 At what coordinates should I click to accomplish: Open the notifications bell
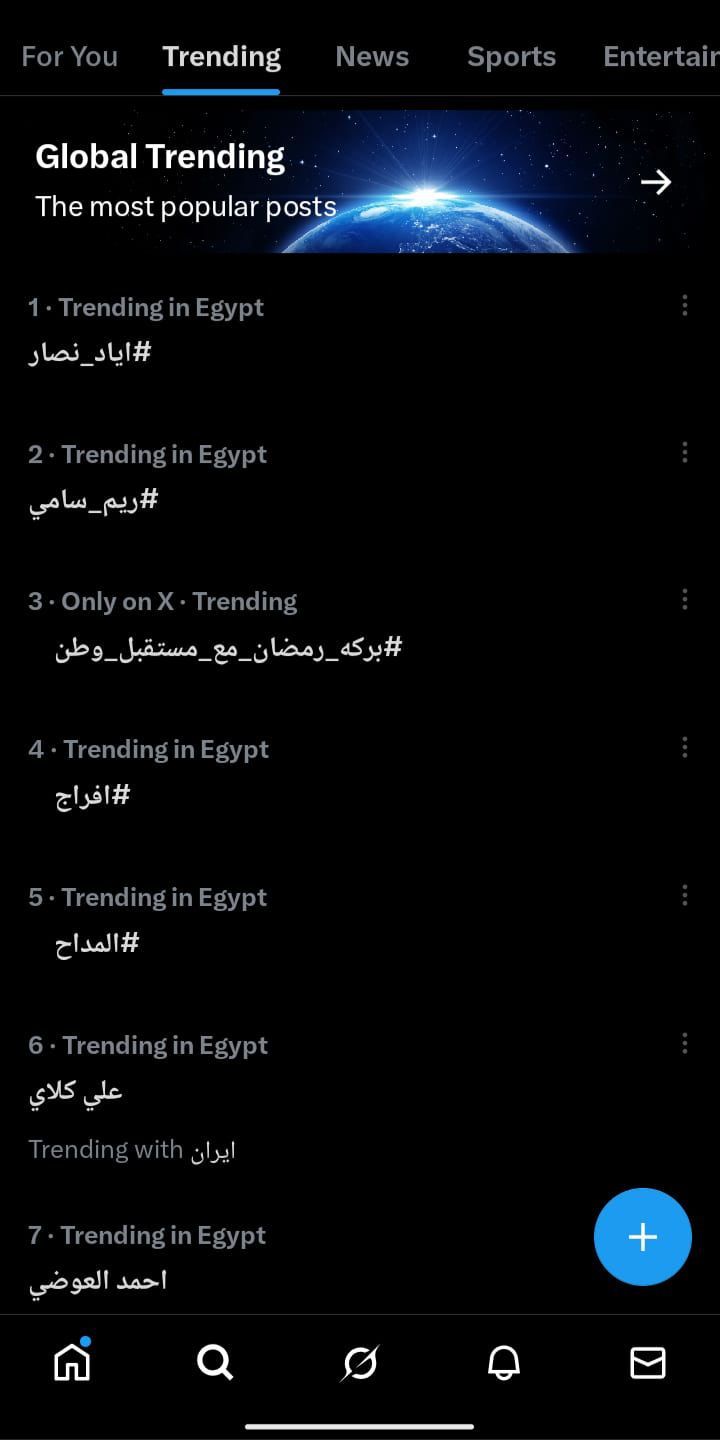pos(504,1362)
